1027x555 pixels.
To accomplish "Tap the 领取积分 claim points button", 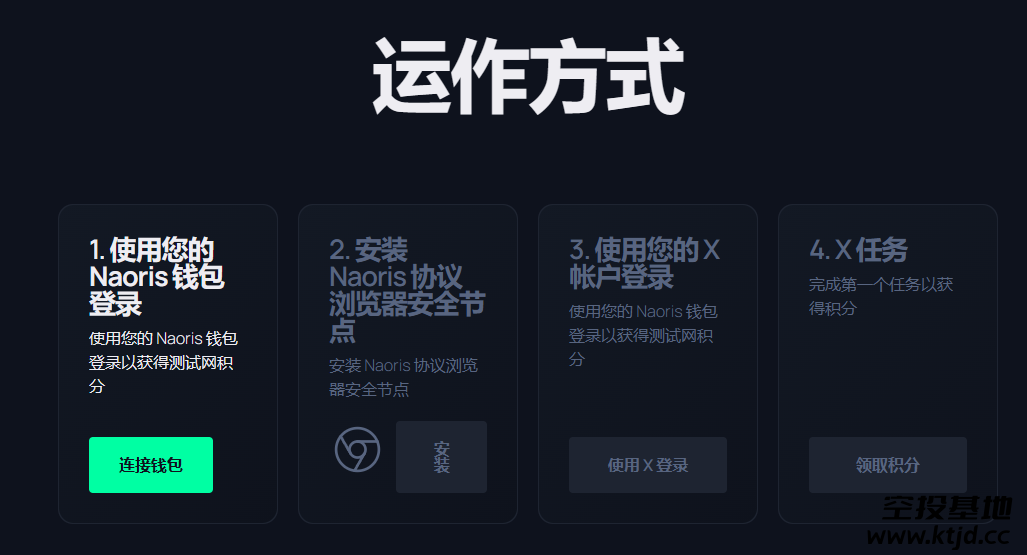I will 887,465.
